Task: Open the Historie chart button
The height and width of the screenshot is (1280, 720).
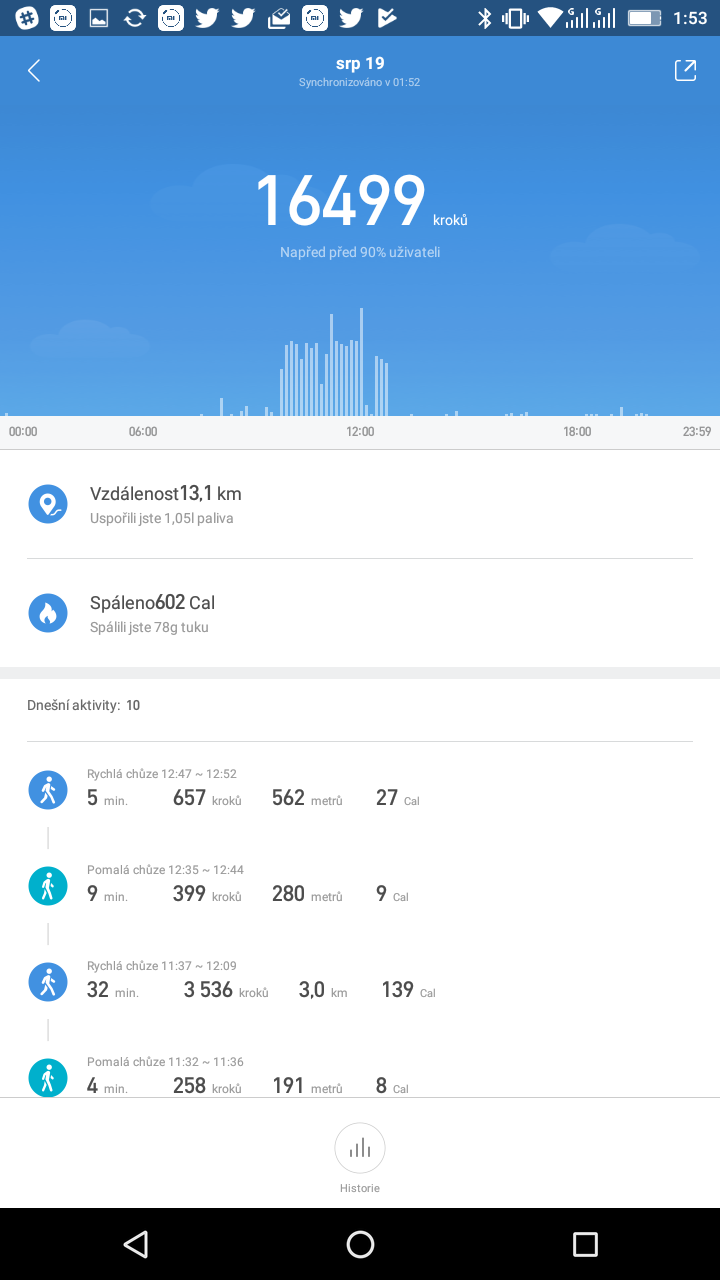Action: pyautogui.click(x=360, y=1148)
